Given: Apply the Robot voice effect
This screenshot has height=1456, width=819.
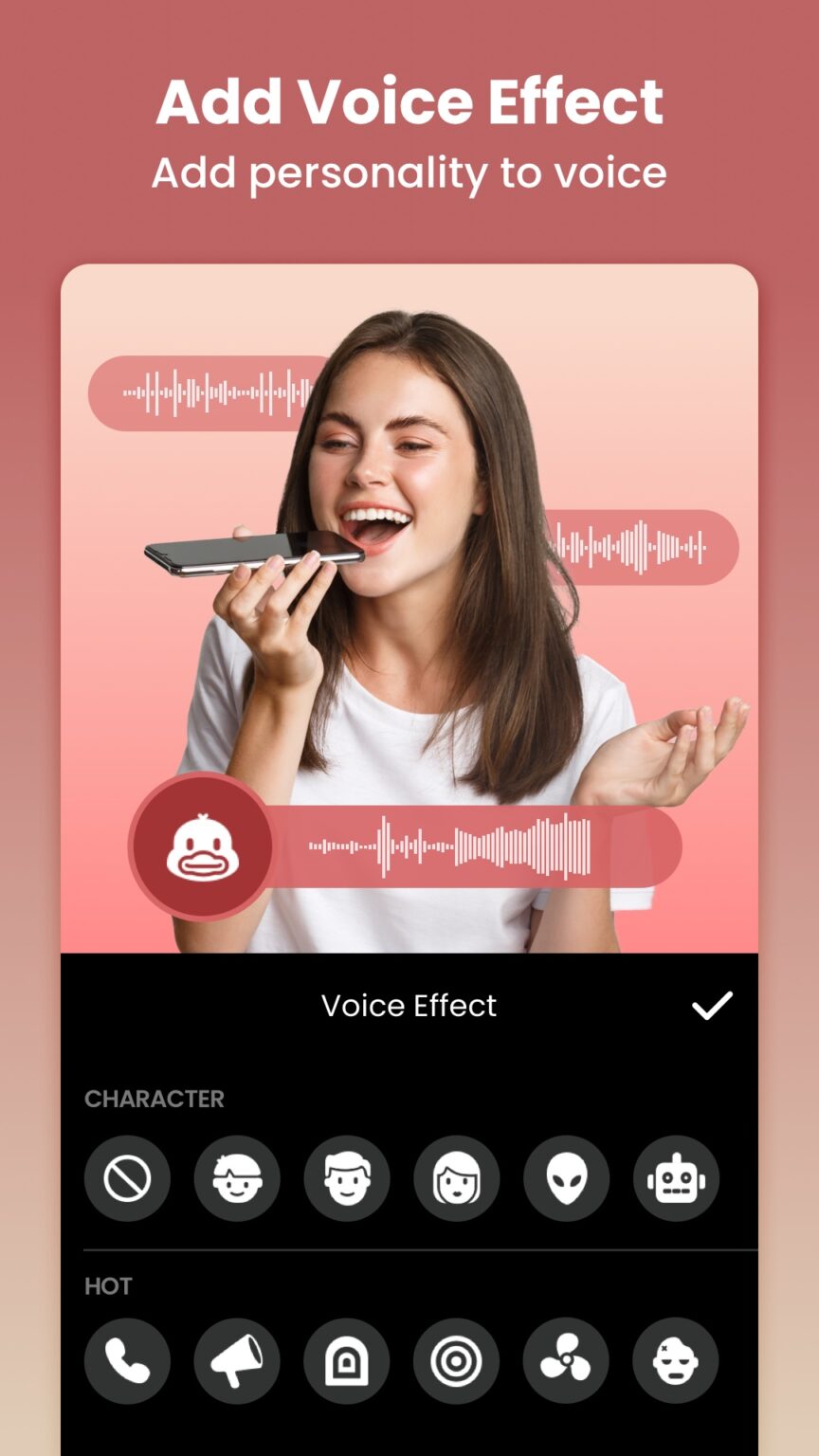Looking at the screenshot, I should [x=676, y=1177].
